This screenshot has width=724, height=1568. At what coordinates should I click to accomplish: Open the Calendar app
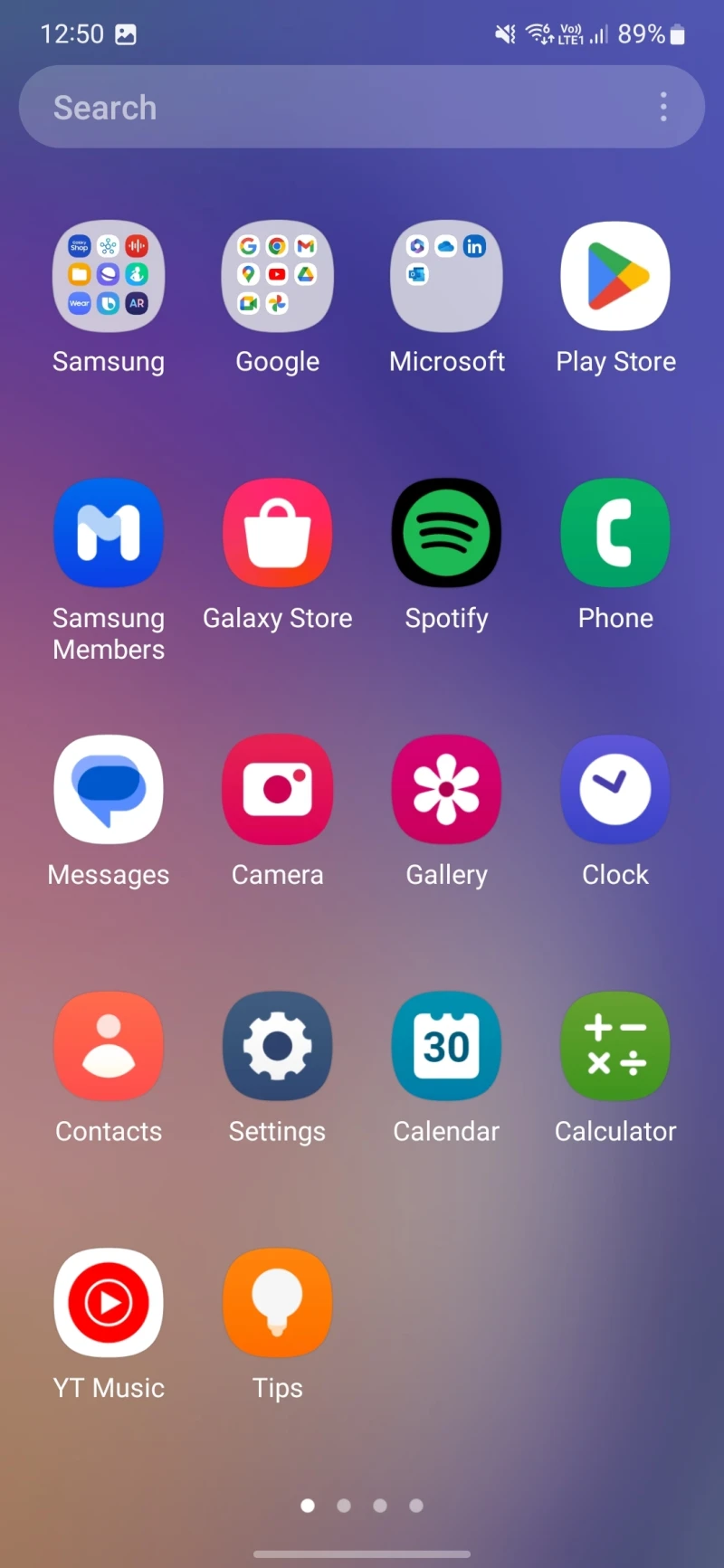tap(446, 1045)
